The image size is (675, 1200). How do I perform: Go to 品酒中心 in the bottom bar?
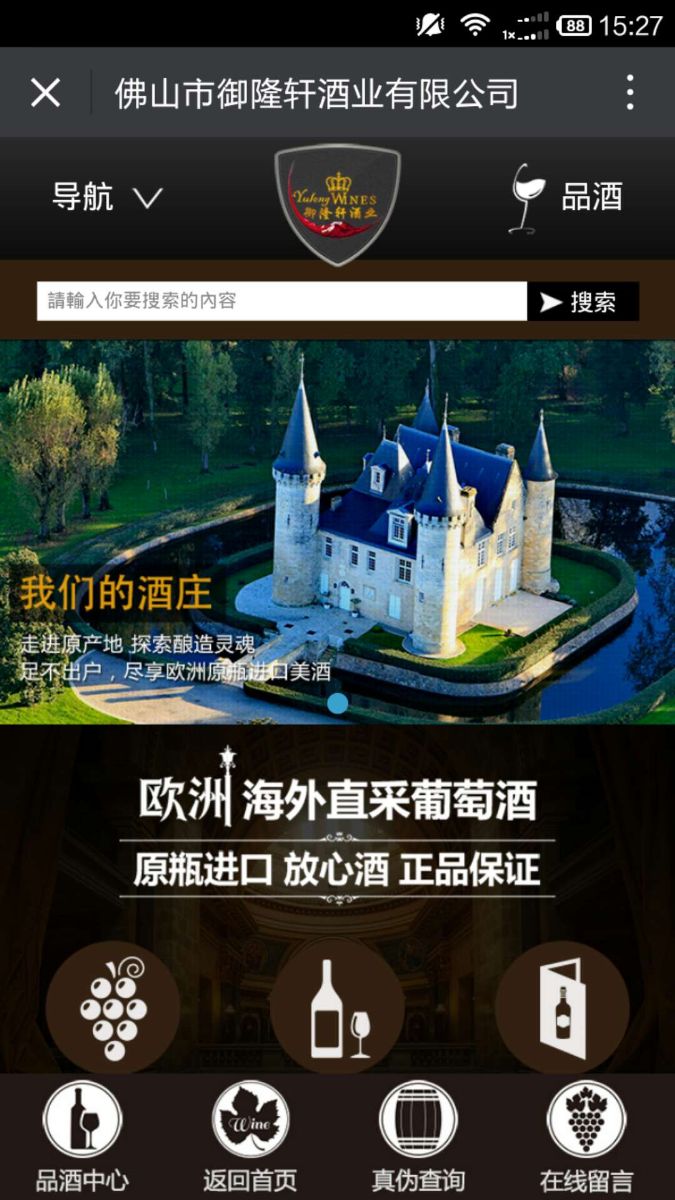coord(82,1137)
